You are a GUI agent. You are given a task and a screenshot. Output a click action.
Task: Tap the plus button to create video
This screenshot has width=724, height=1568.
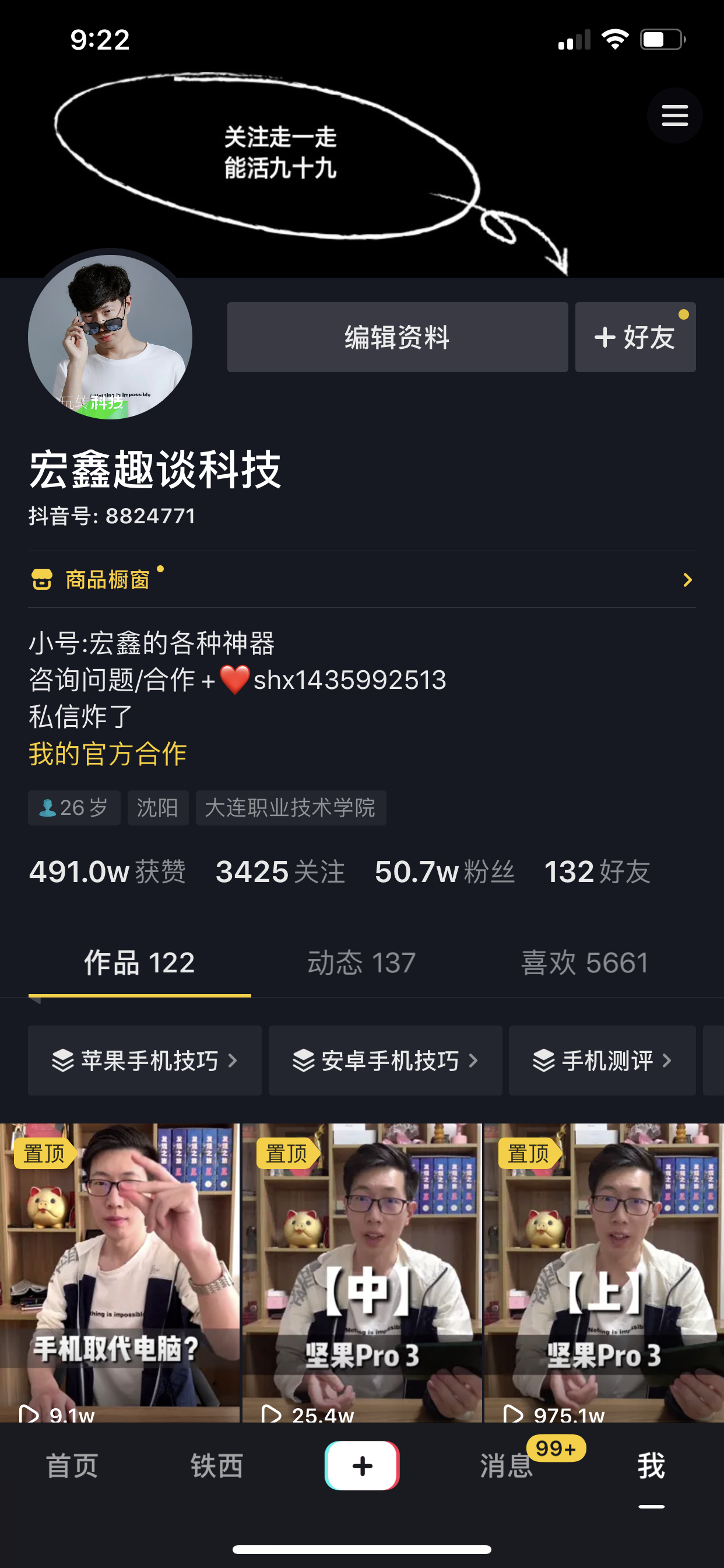tap(362, 1466)
